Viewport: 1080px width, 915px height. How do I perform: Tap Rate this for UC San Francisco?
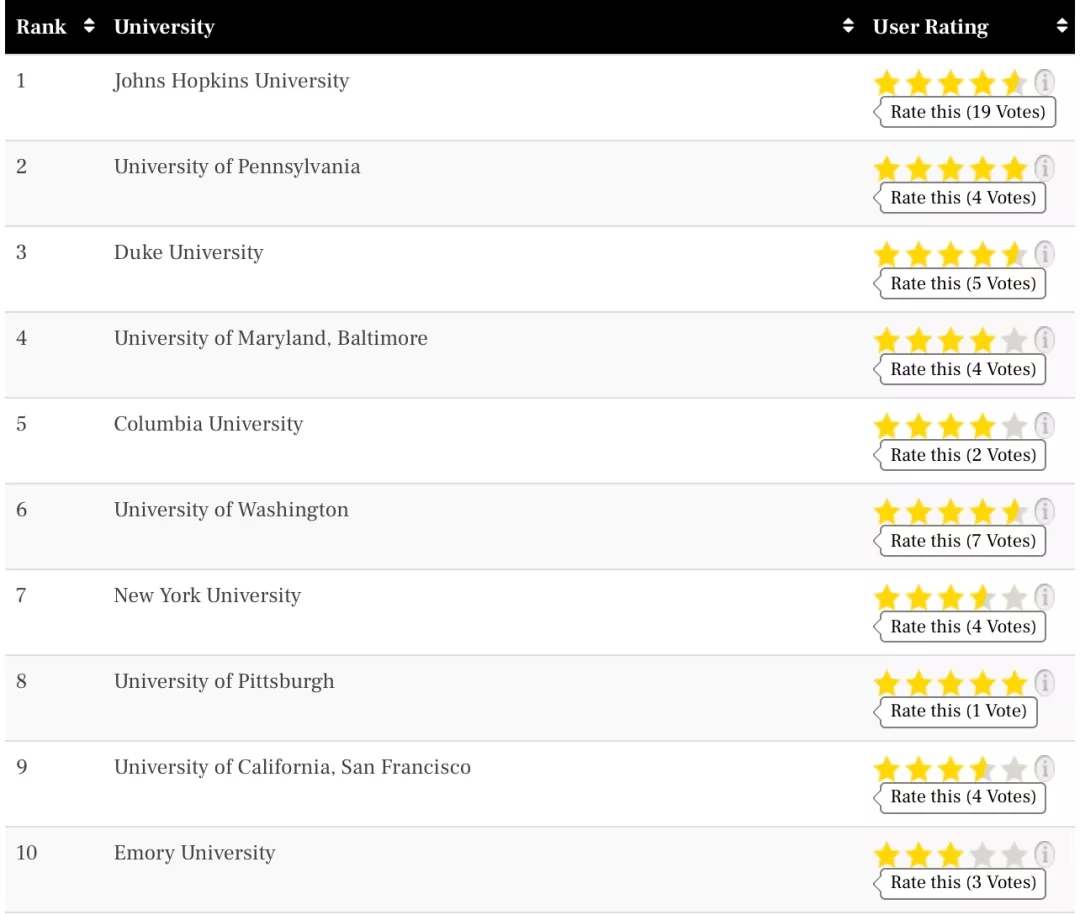(963, 797)
